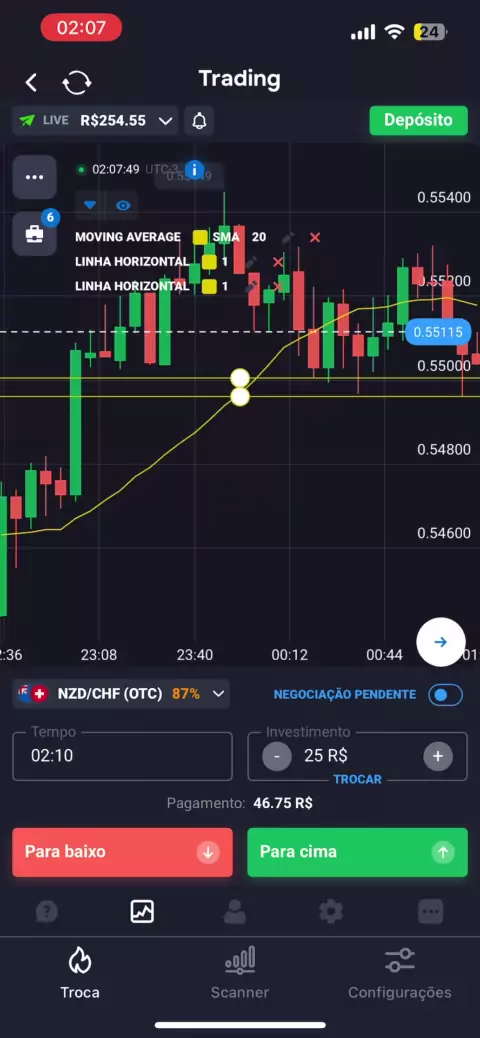This screenshot has height=1038, width=480.
Task: Toggle indicator visibility with the eye icon
Action: click(123, 205)
